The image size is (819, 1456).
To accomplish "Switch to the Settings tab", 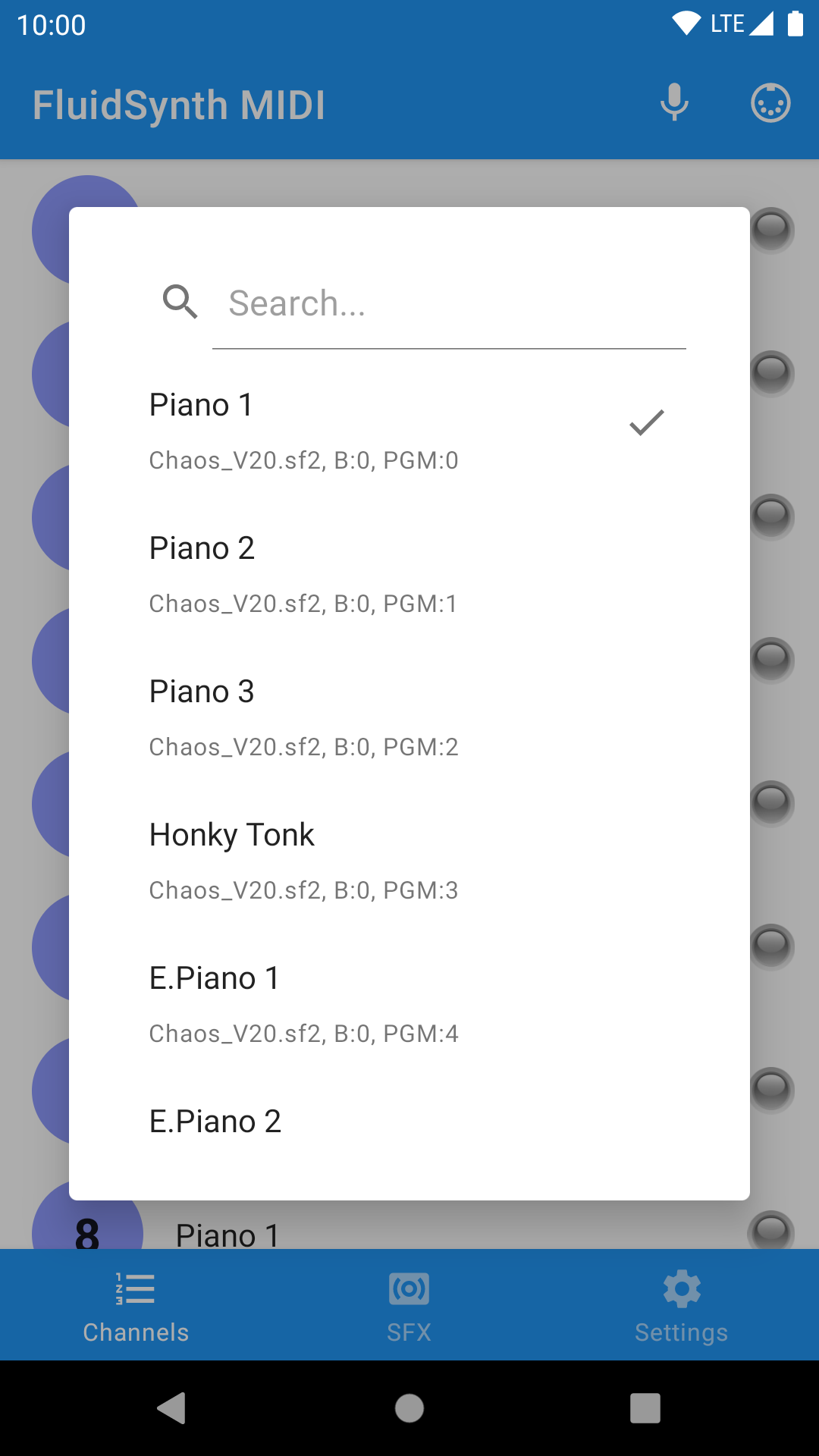I will pyautogui.click(x=681, y=1304).
